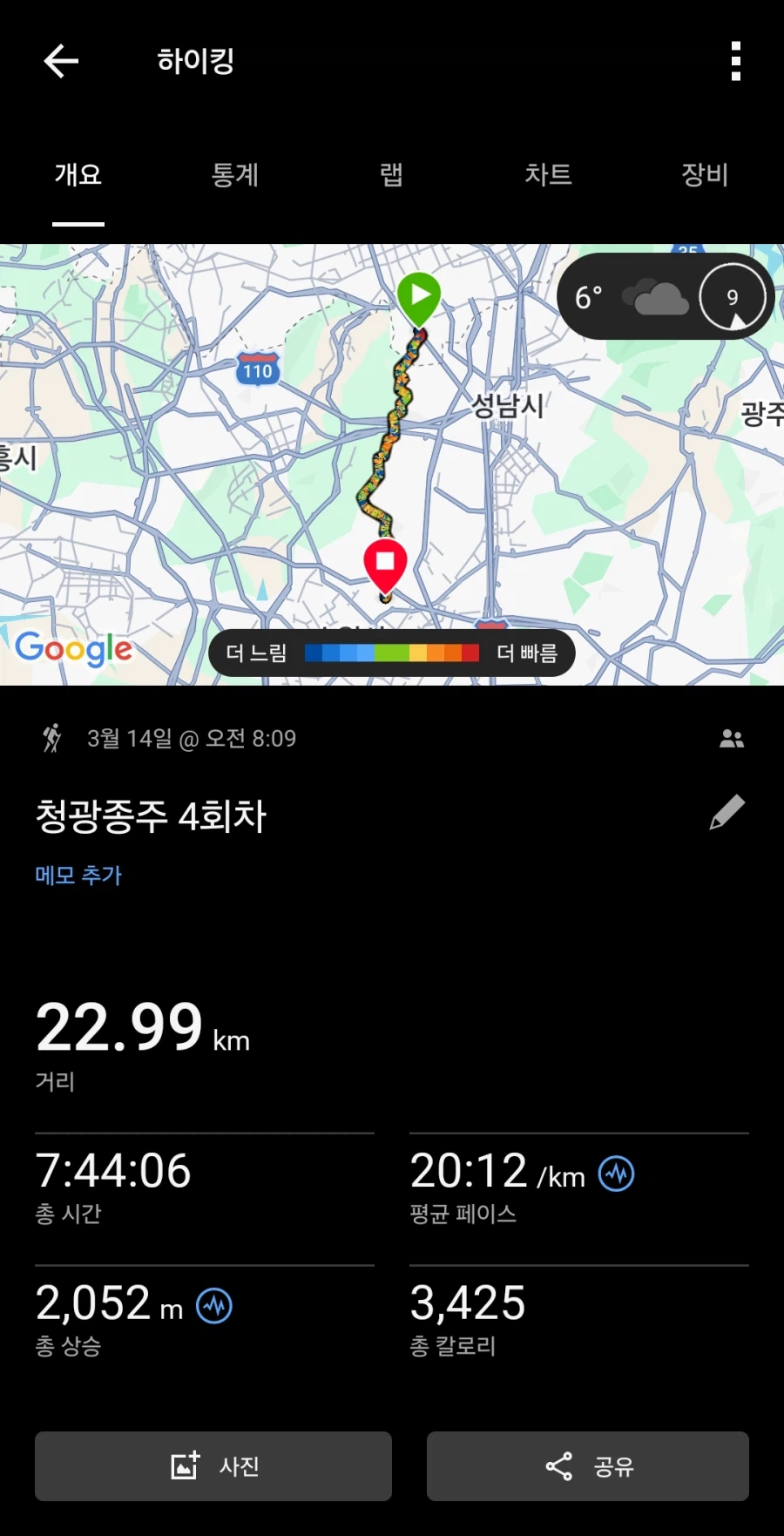Image resolution: width=784 pixels, height=1536 pixels.
Task: Tap the back arrow to exit activity
Action: [x=59, y=61]
